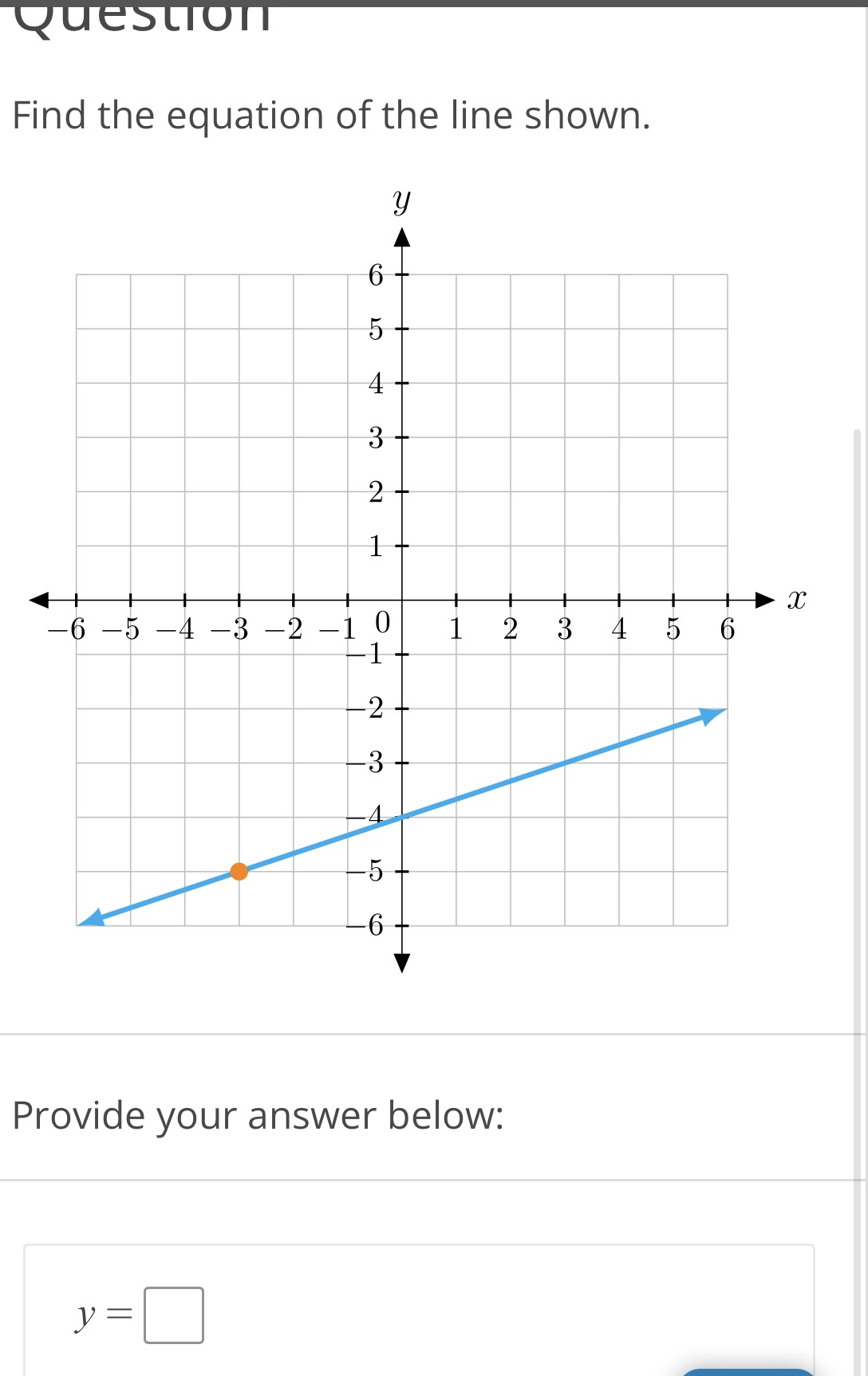Click the tick mark at x equals 6
The height and width of the screenshot is (1376, 868).
(728, 600)
